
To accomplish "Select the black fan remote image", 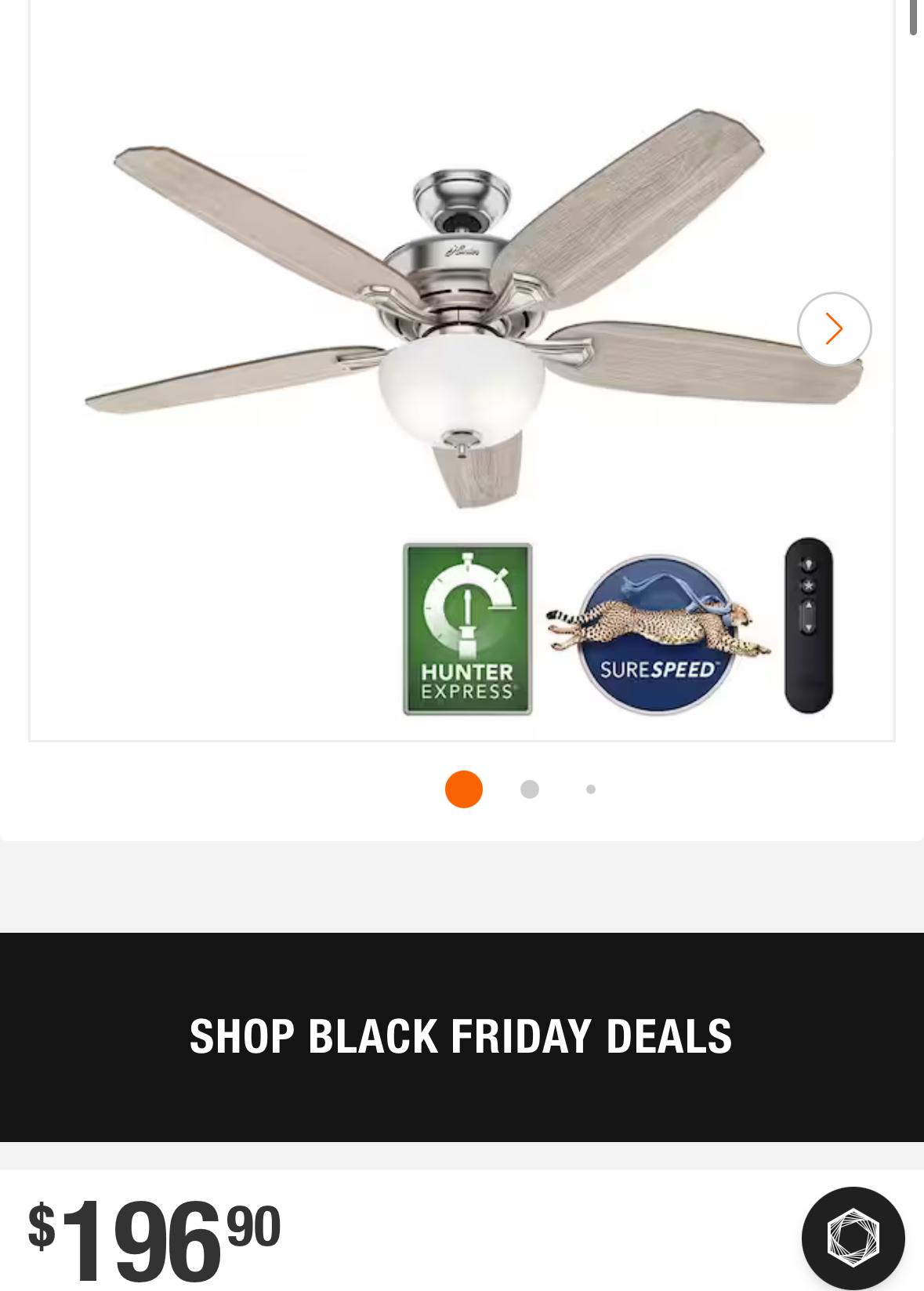I will [x=806, y=625].
